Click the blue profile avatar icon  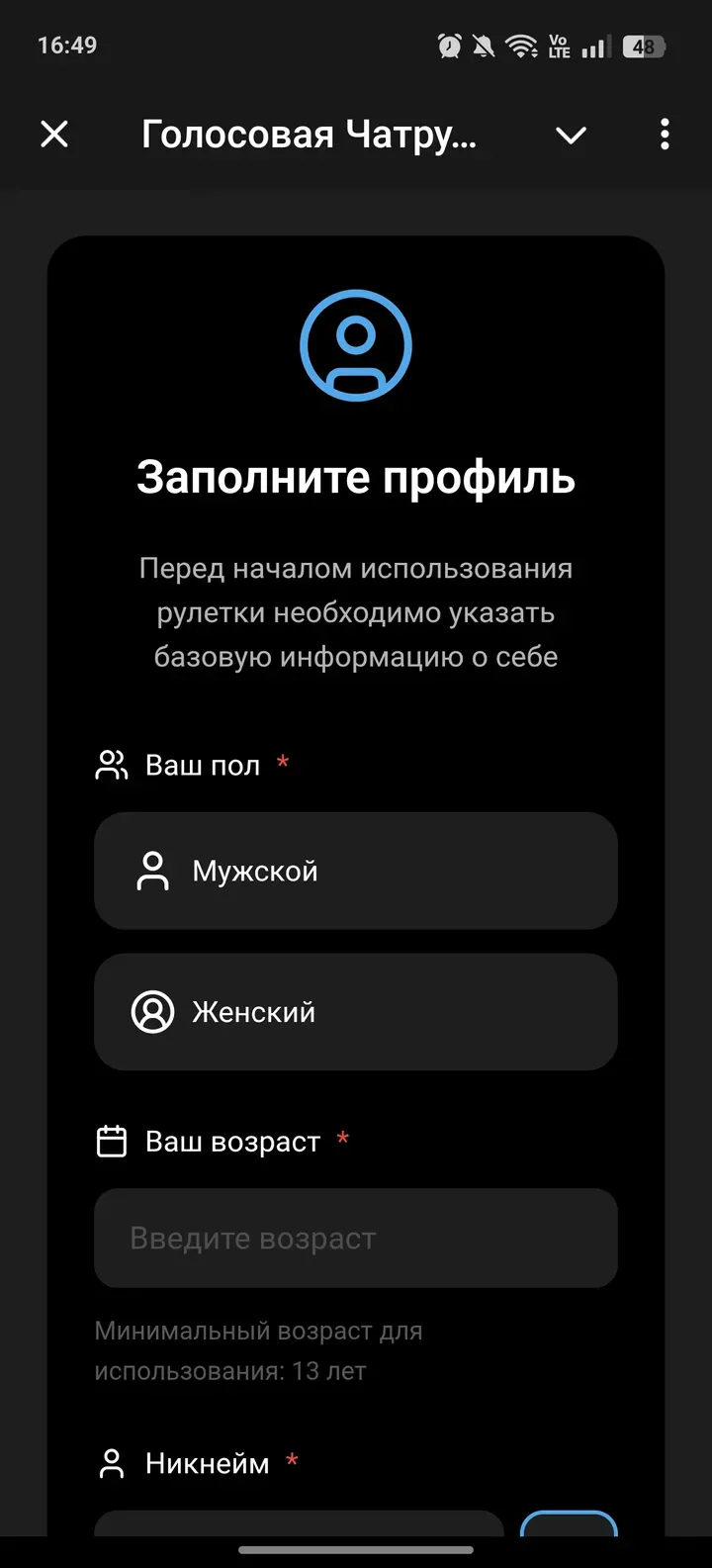356,346
